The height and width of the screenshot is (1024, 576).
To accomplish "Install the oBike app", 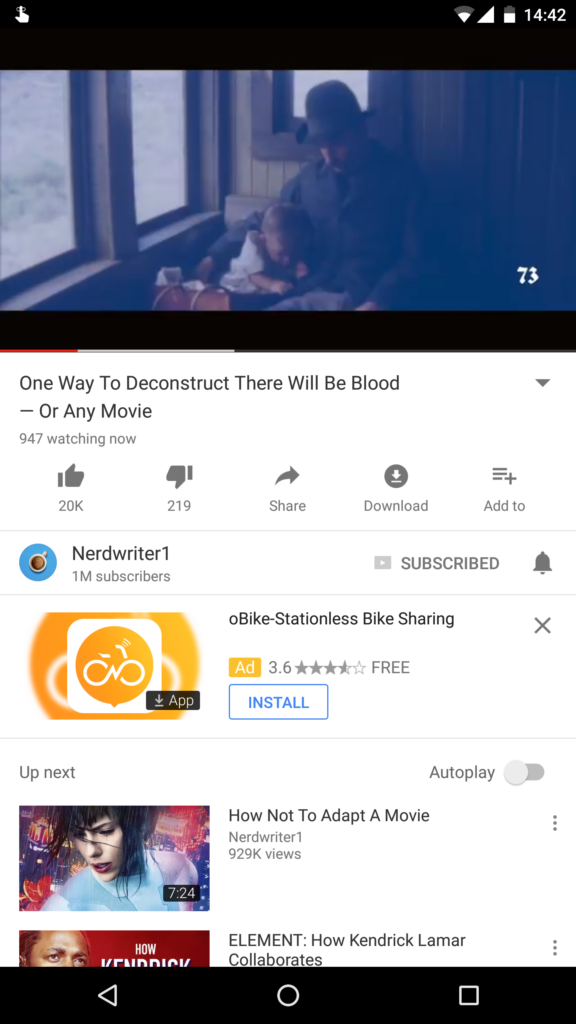I will coord(278,702).
